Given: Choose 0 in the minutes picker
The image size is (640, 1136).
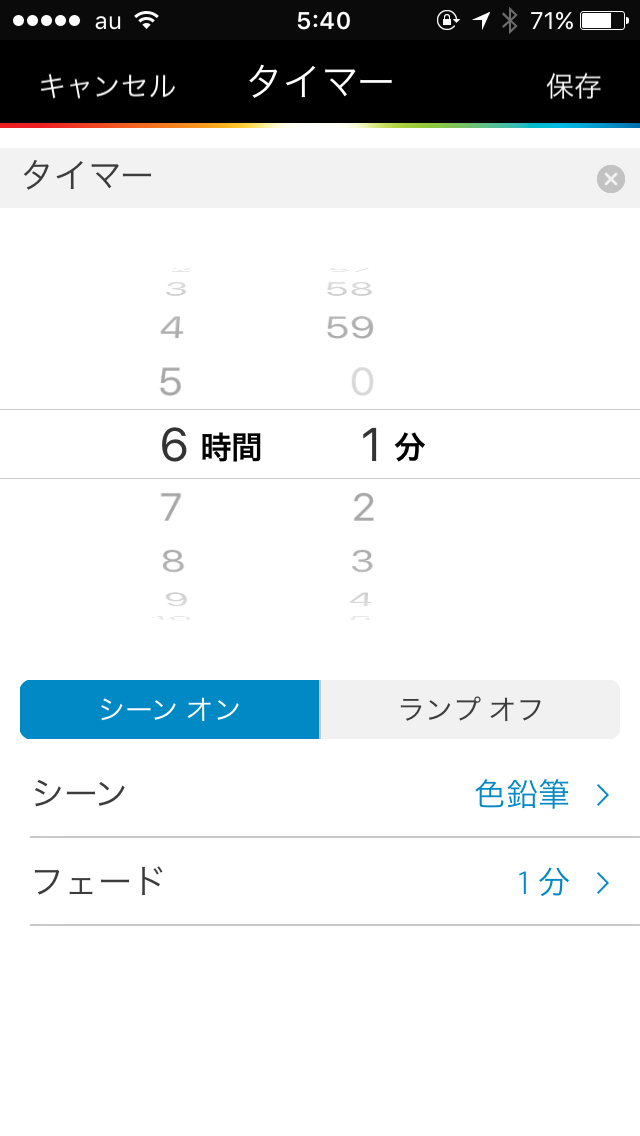Looking at the screenshot, I should click(363, 381).
